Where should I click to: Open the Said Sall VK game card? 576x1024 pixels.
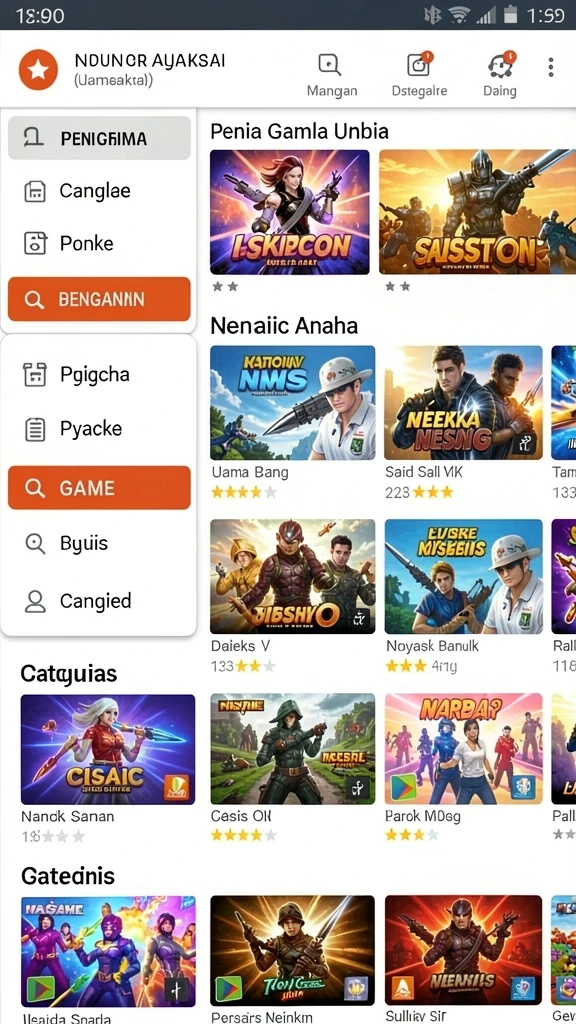click(464, 423)
